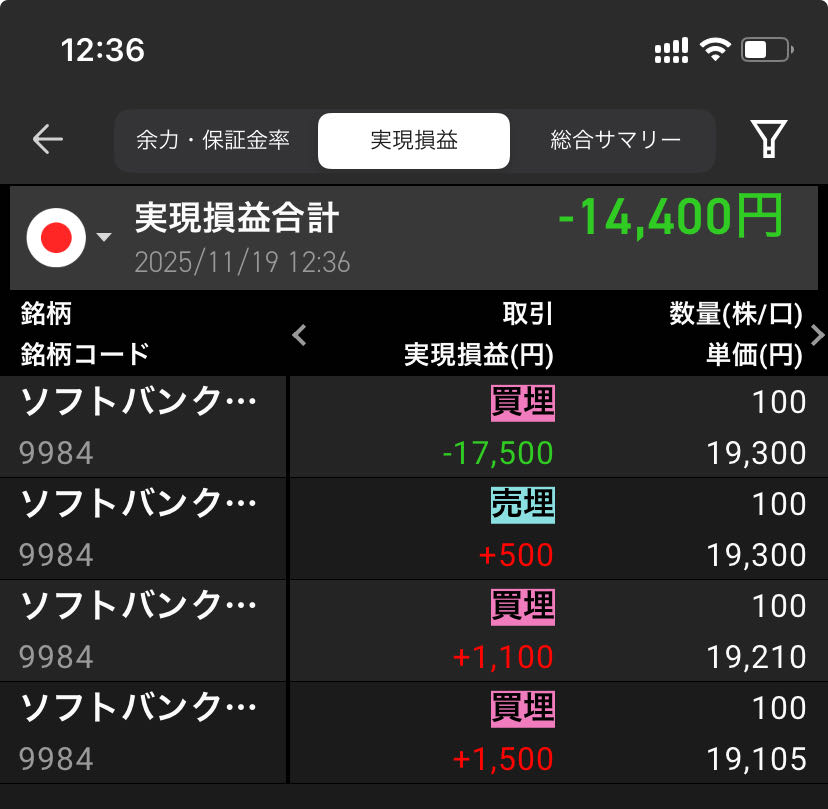Switch to the 総合サマリー tab

tap(615, 140)
